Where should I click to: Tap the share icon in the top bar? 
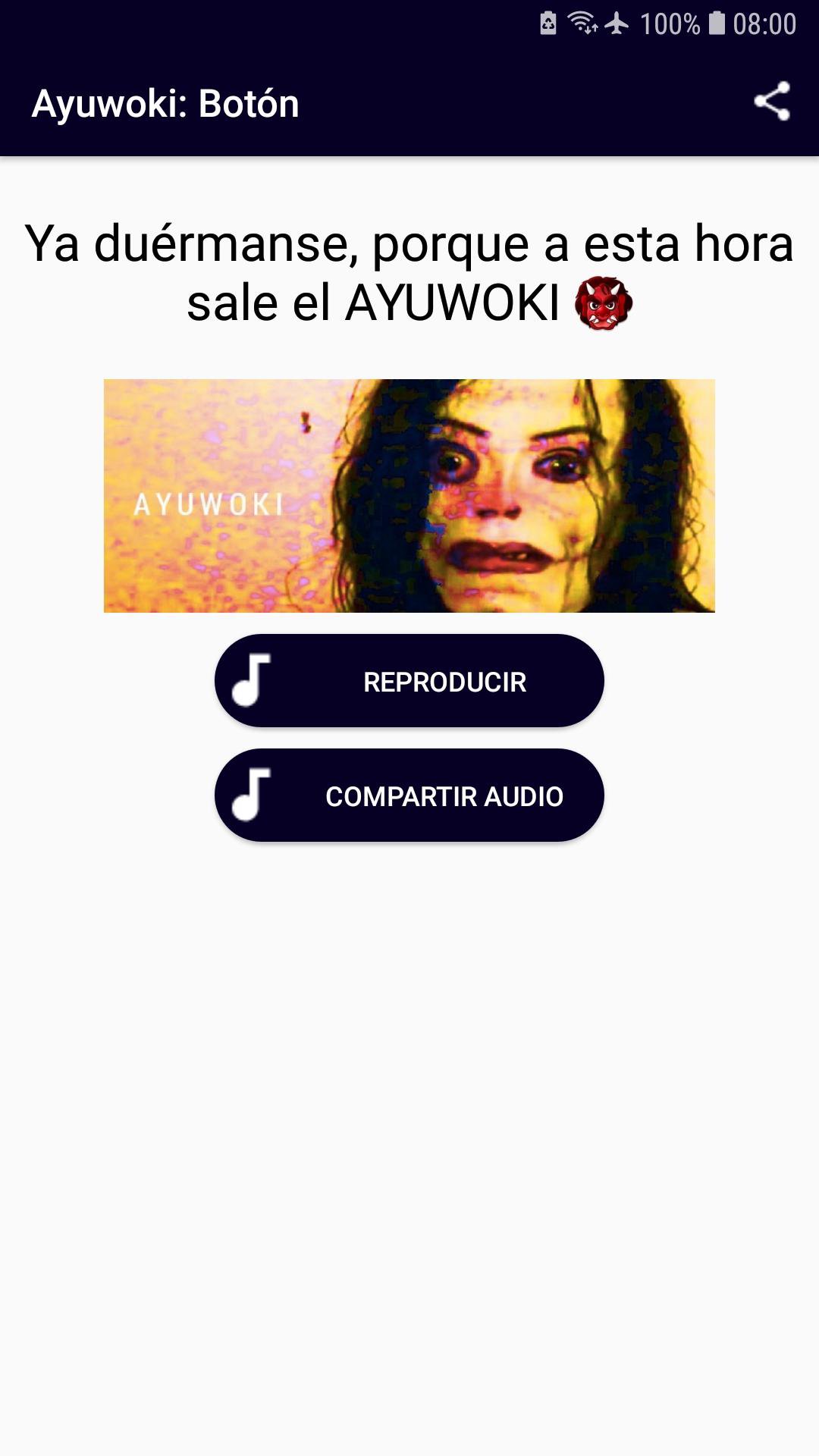772,101
